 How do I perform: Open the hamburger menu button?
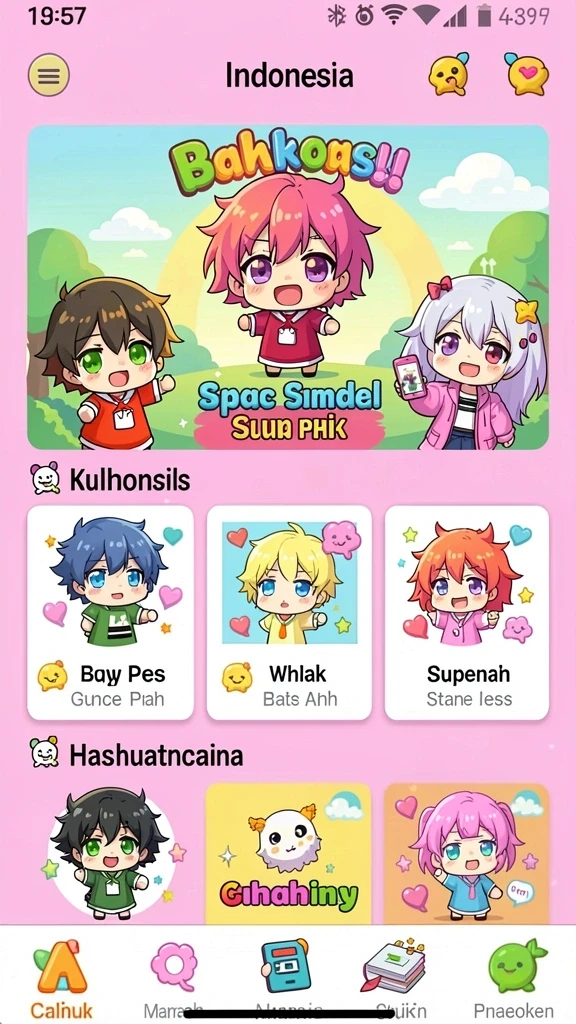click(48, 75)
